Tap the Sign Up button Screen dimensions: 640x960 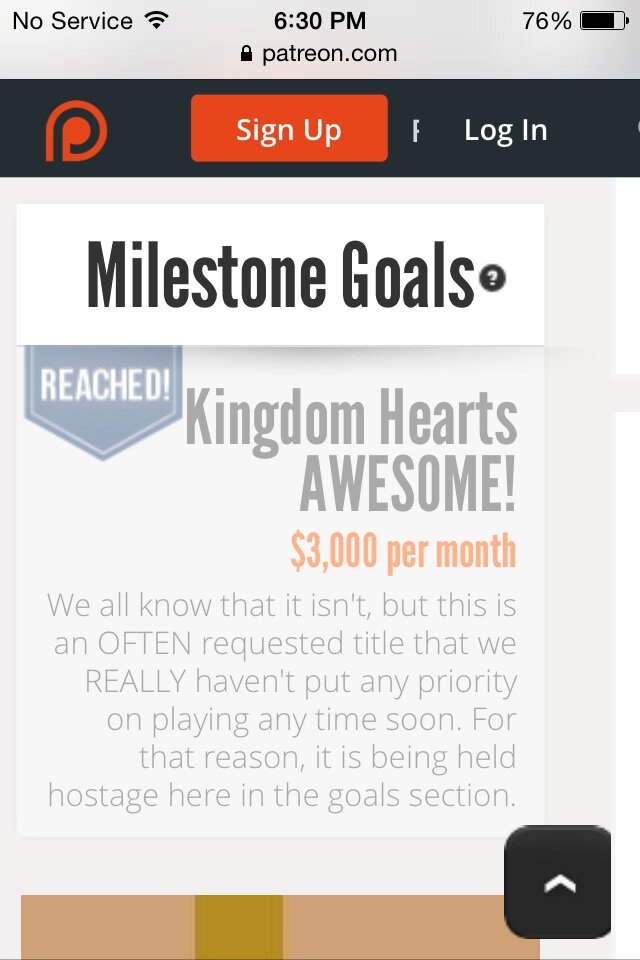pos(289,129)
